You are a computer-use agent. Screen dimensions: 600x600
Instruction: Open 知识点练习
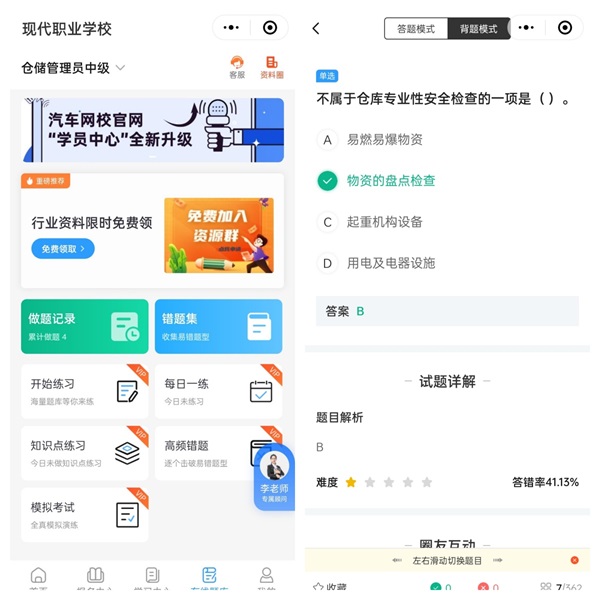click(x=84, y=453)
